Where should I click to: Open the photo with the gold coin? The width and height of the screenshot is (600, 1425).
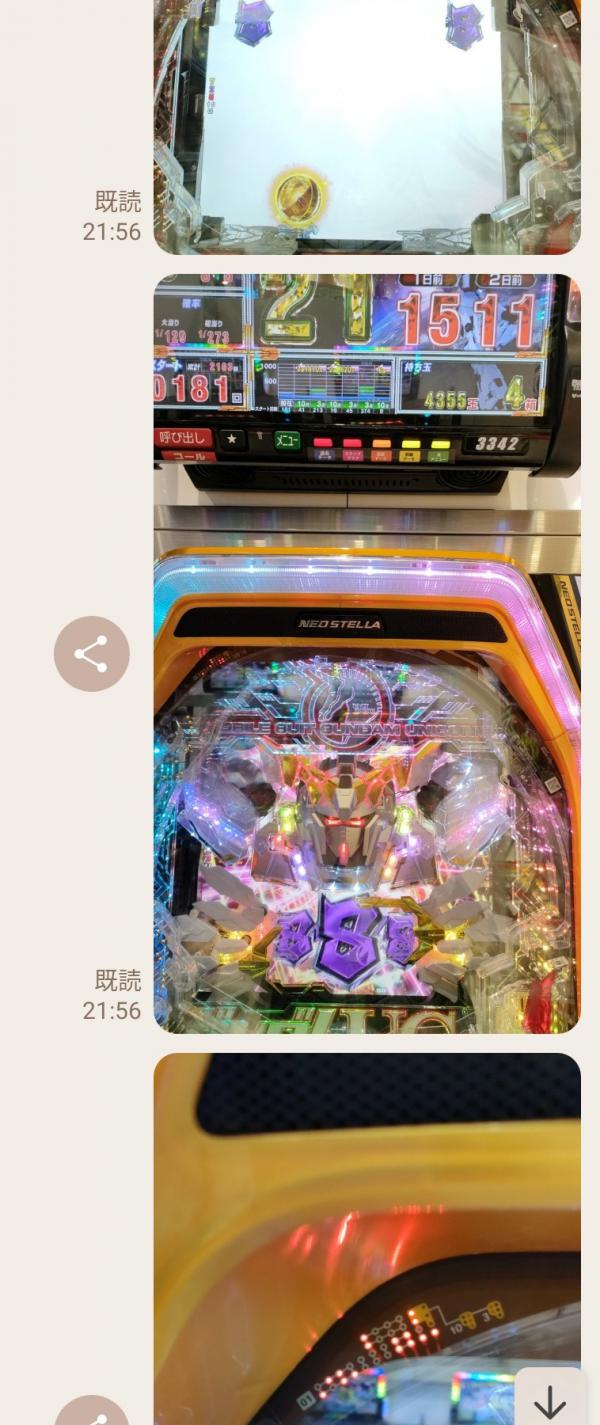pyautogui.click(x=366, y=125)
